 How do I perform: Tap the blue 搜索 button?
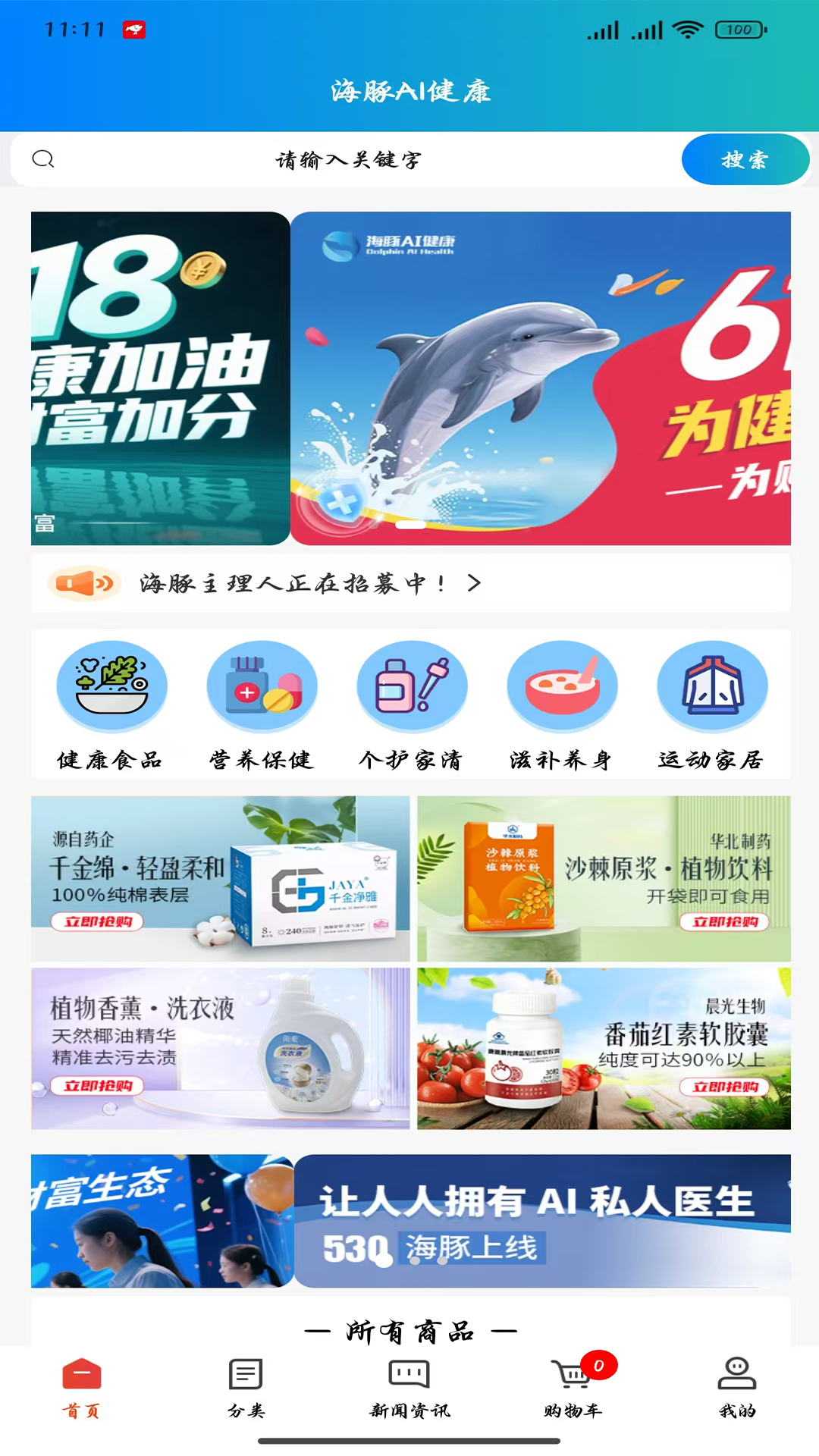tap(745, 159)
